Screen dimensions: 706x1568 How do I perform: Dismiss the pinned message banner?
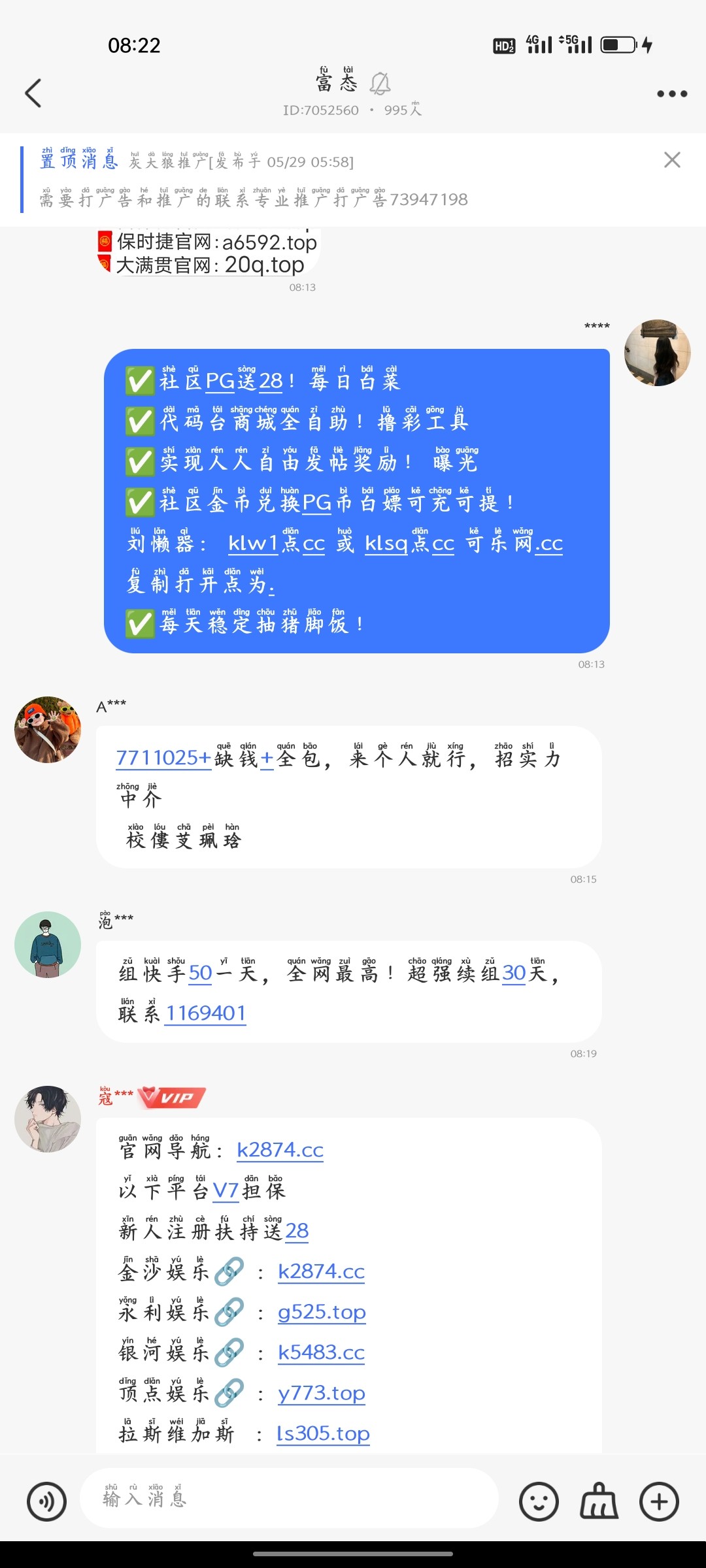pyautogui.click(x=672, y=160)
